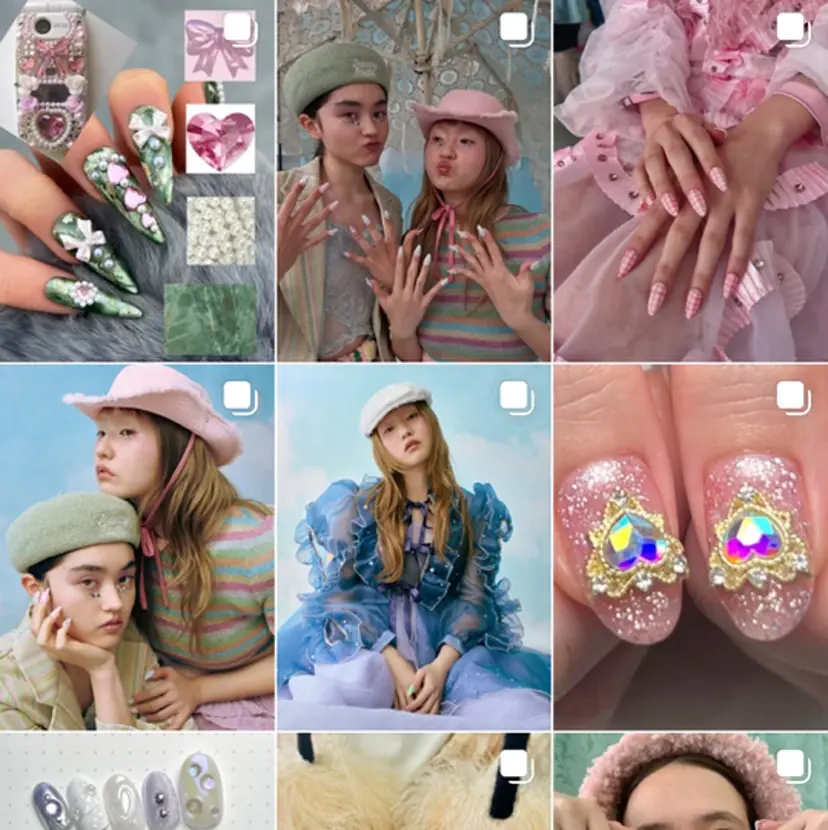Open the pink gingham nails post
This screenshot has height=830, width=828.
(691, 180)
